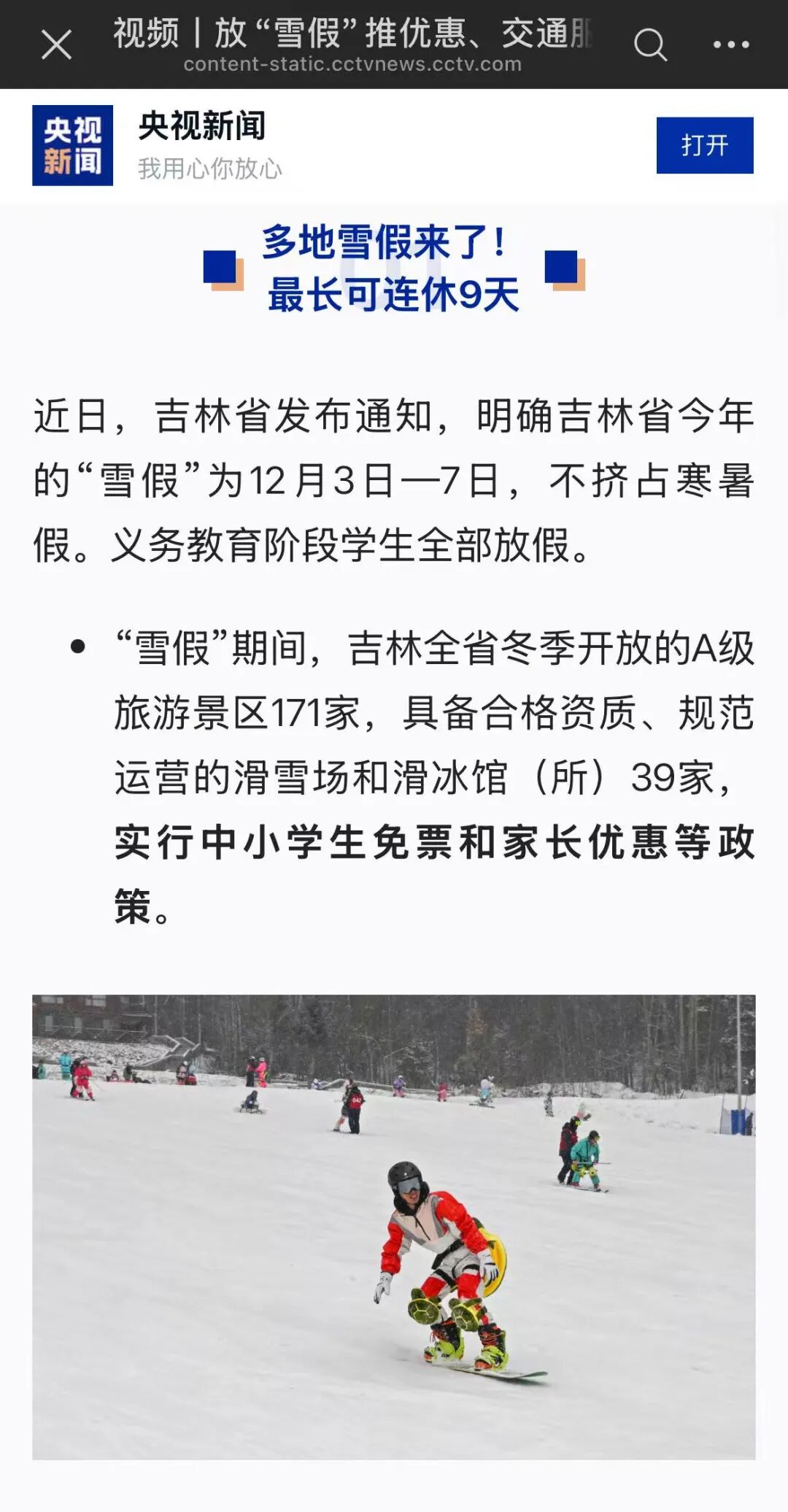The height and width of the screenshot is (1512, 788).
Task: Open the 央视新闻 account banner
Action: click(202, 145)
